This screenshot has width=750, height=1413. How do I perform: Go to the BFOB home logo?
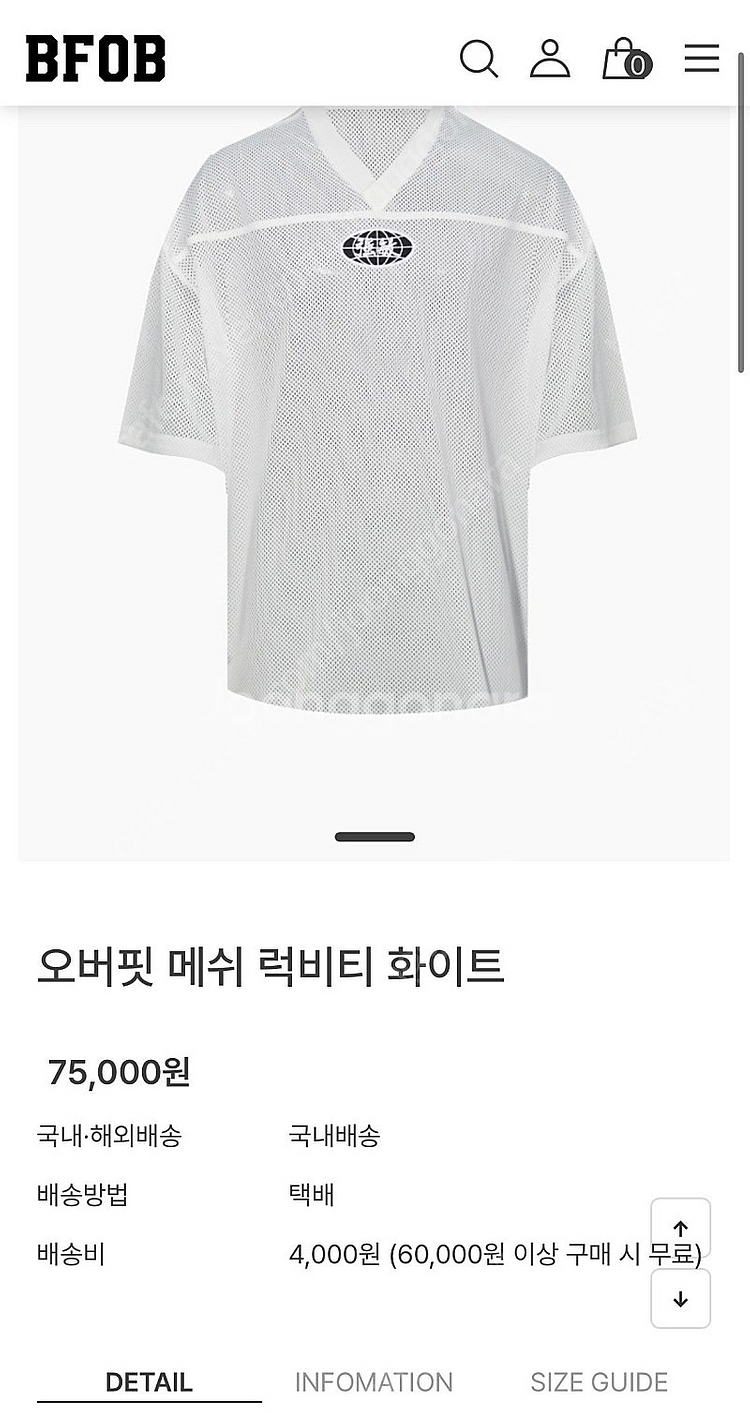coord(96,59)
